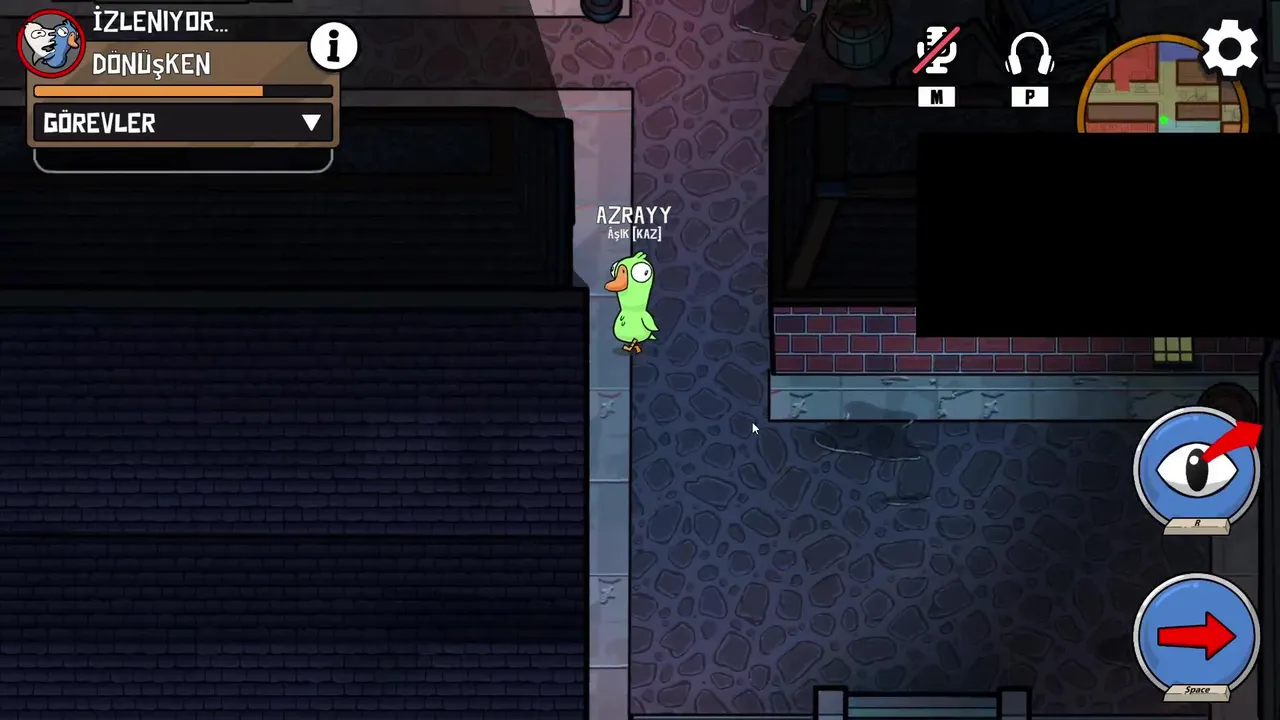Image resolution: width=1280 pixels, height=720 pixels.
Task: Unmute the microphone
Action: click(937, 52)
